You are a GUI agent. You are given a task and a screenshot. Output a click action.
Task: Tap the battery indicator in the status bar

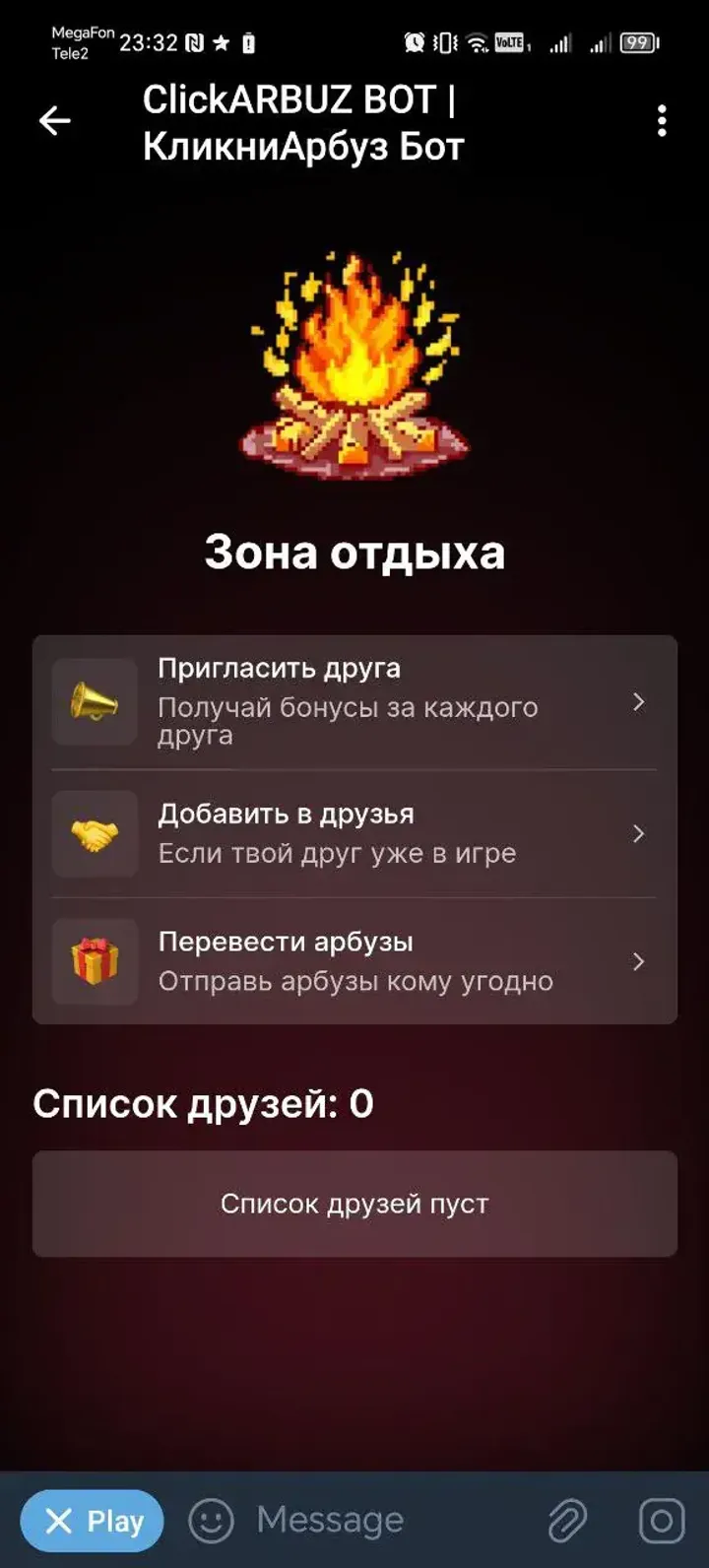click(x=637, y=43)
